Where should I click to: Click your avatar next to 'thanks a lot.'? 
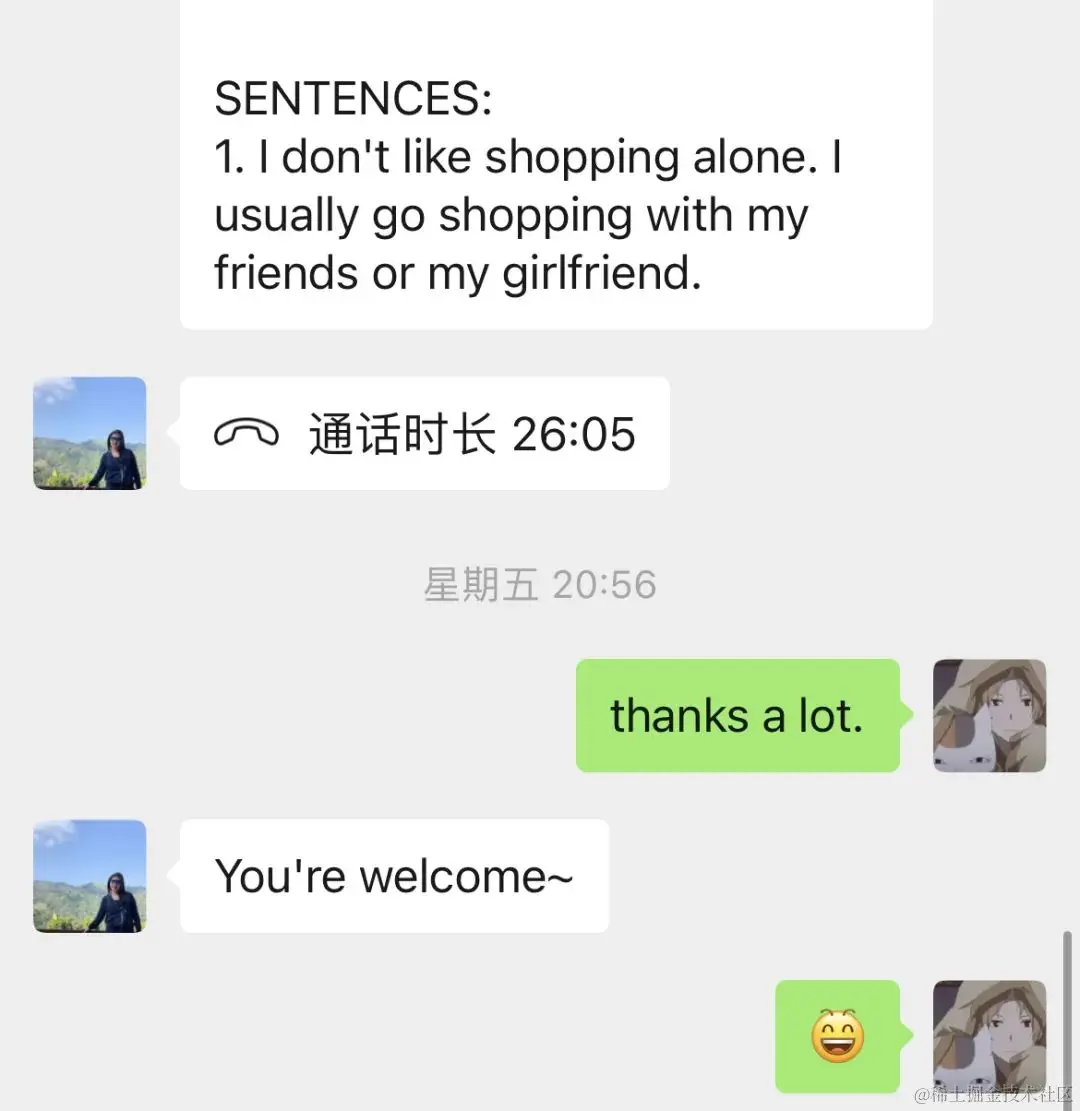pyautogui.click(x=989, y=715)
